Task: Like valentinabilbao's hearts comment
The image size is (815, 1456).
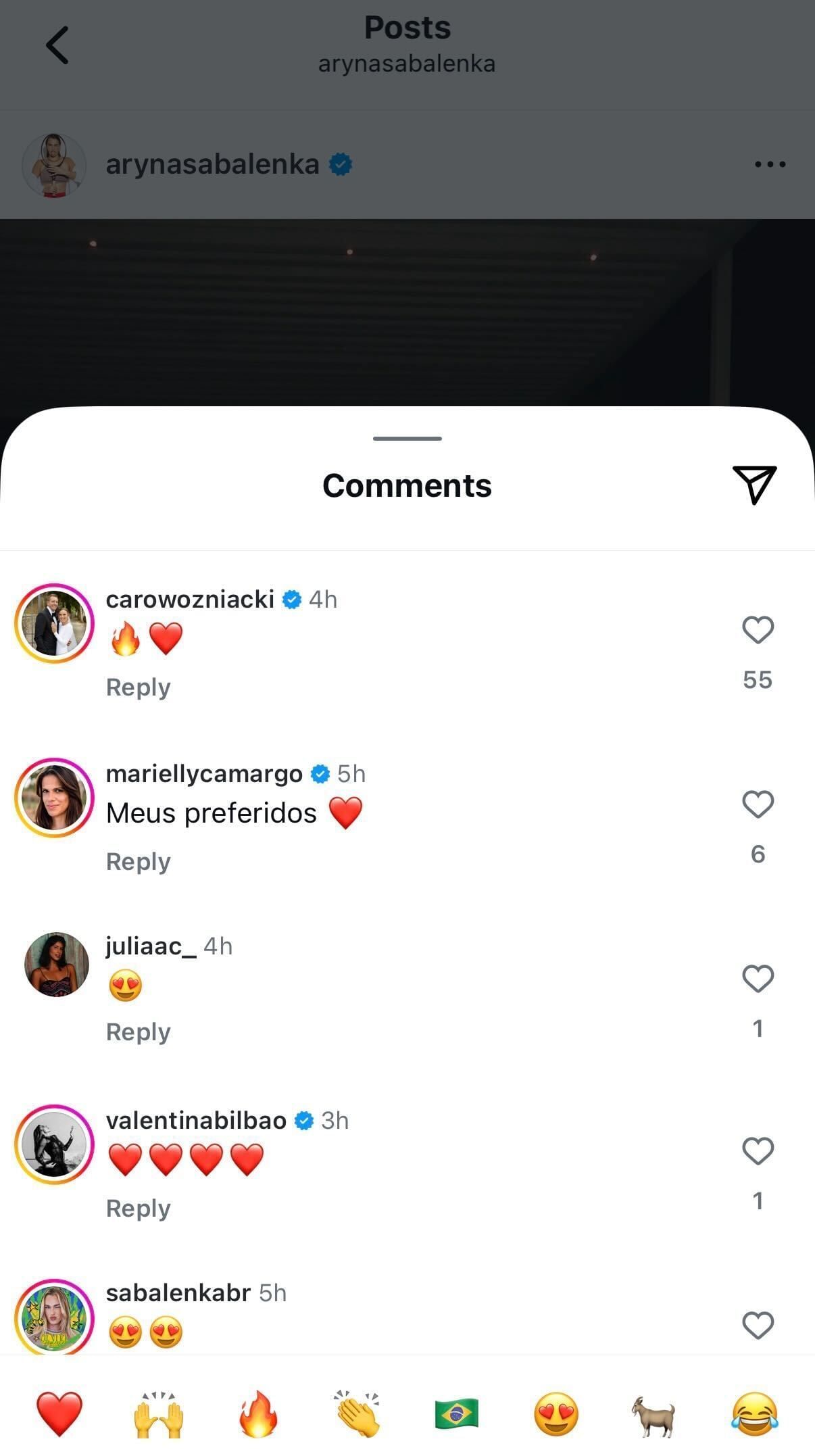Action: 758,1151
